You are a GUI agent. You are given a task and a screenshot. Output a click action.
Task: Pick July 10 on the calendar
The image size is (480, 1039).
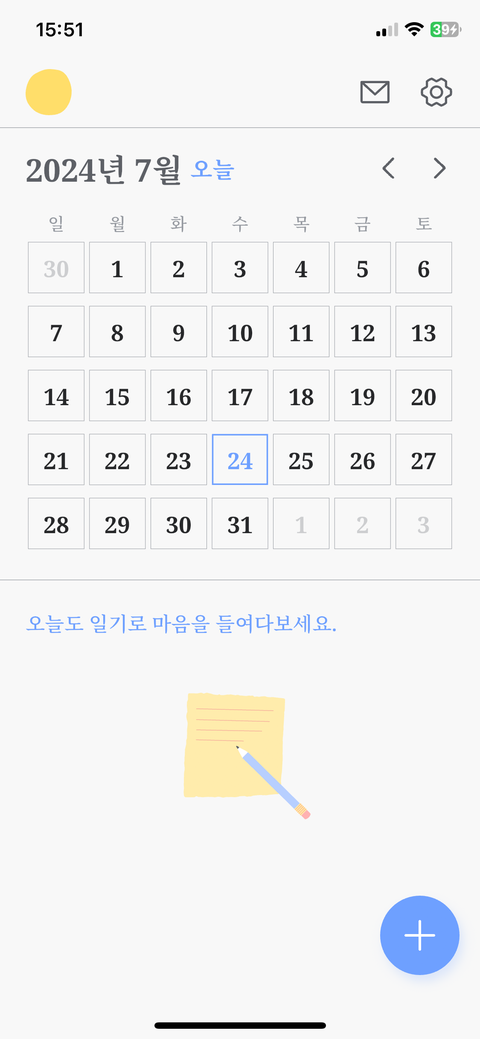[240, 331]
